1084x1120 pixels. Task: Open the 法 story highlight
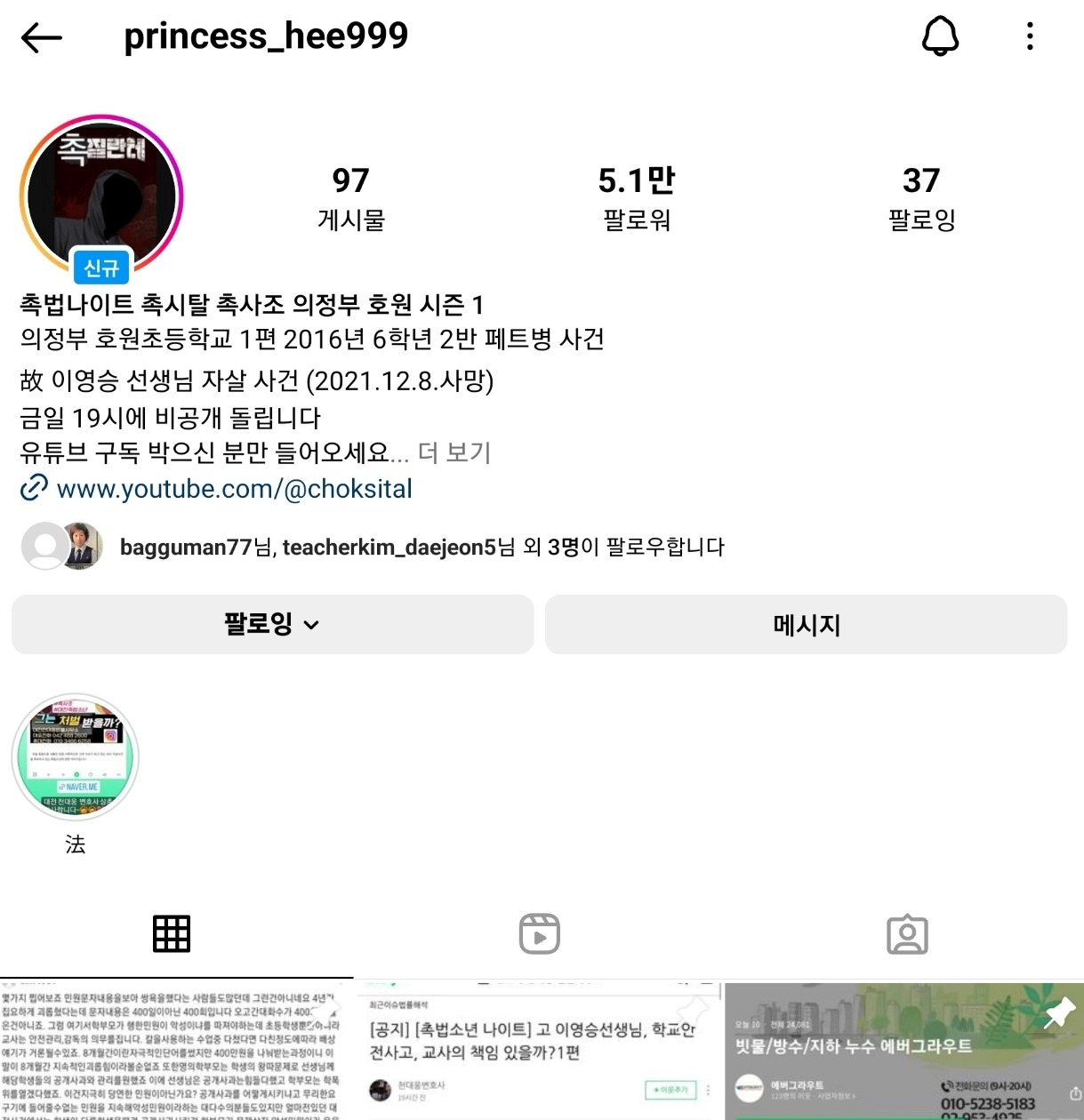tap(76, 756)
